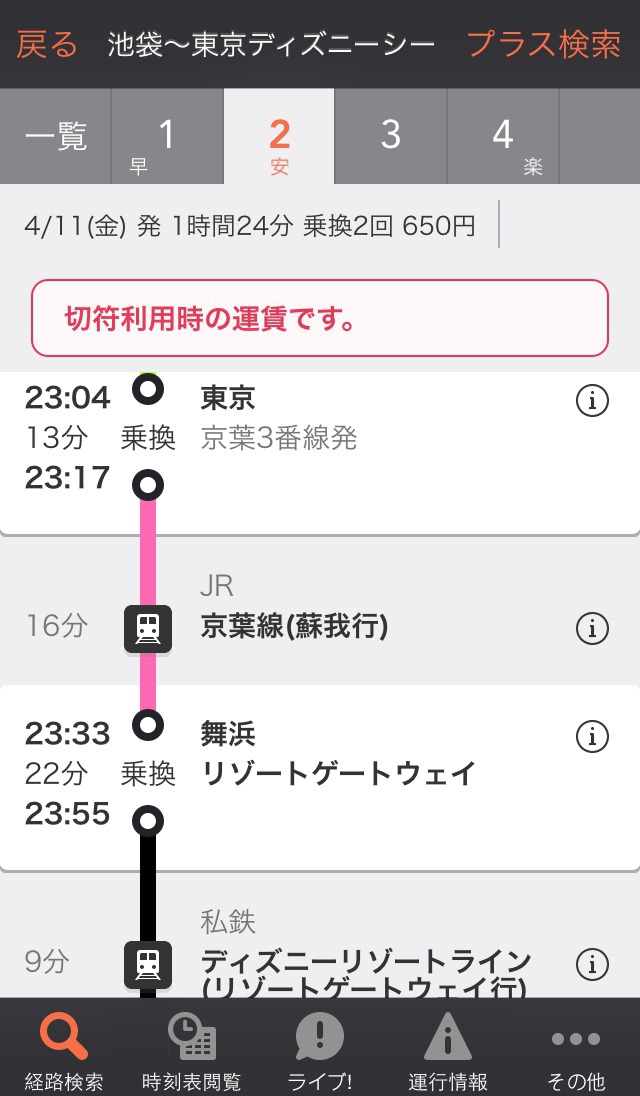Open the ライブ! tab
This screenshot has height=1096, width=640.
[320, 1048]
